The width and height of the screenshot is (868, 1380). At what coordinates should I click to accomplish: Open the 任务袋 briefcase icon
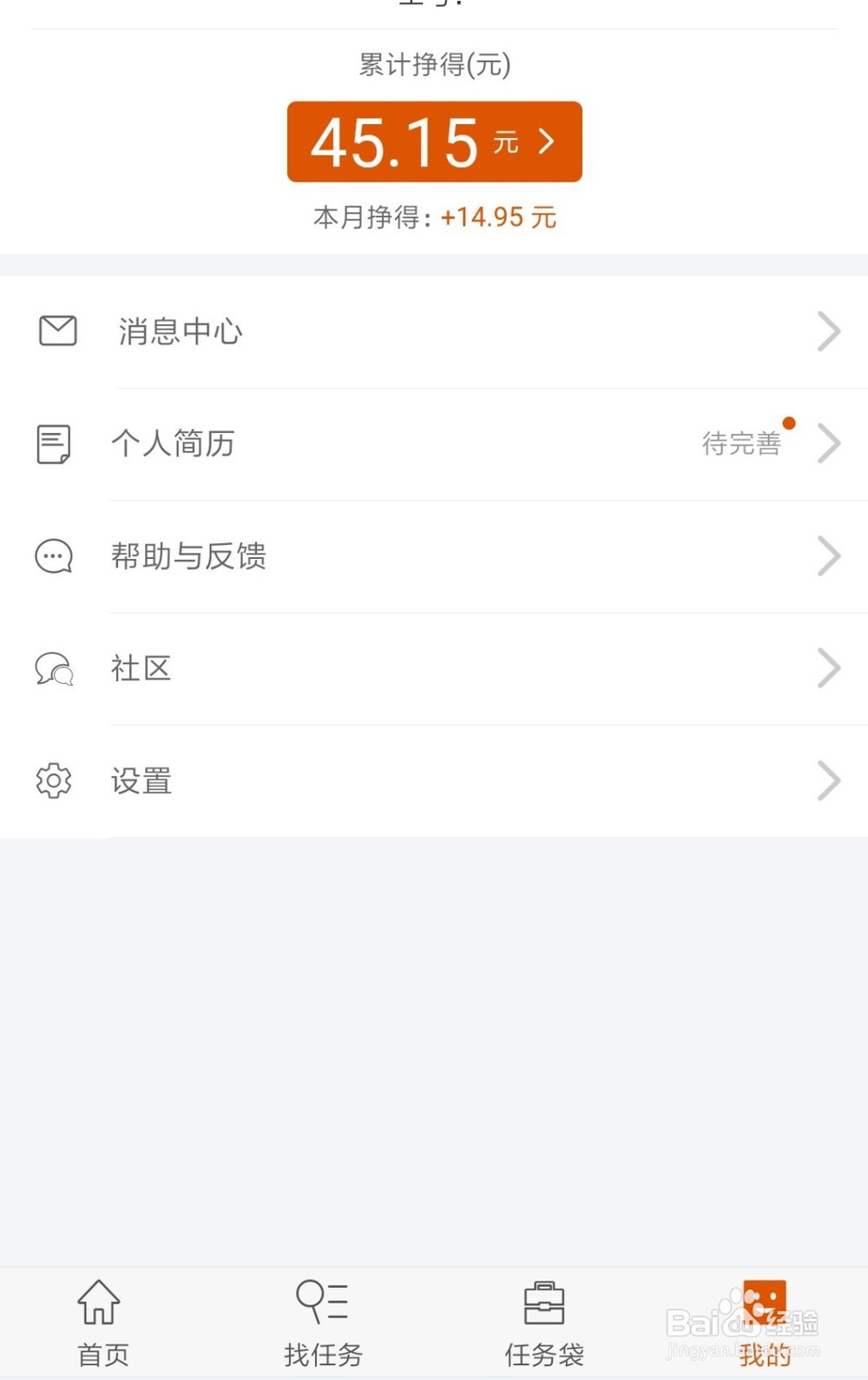[543, 1300]
